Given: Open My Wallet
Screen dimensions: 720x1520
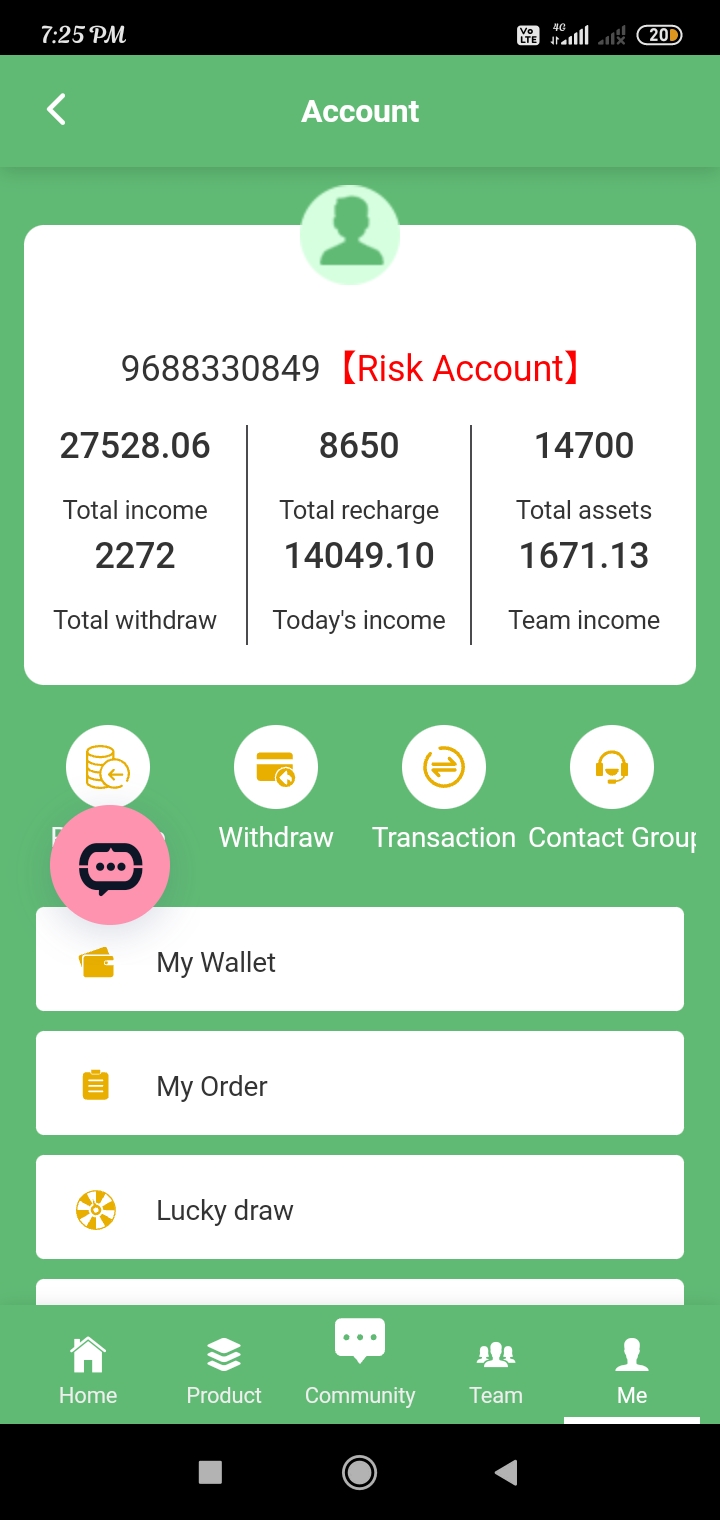Looking at the screenshot, I should coord(360,960).
